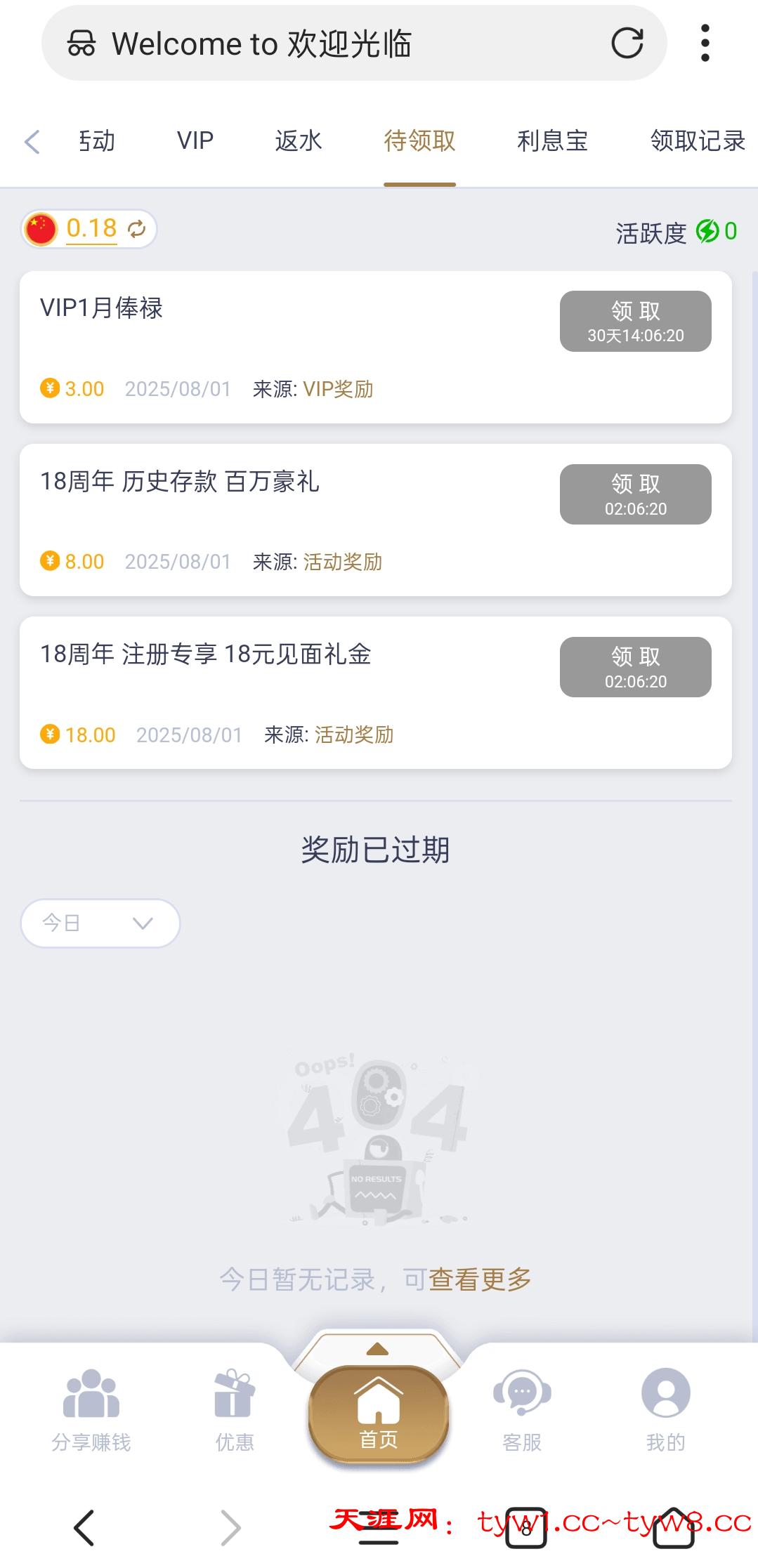758x1568 pixels.
Task: Reload the page with the refresh icon
Action: point(627,44)
